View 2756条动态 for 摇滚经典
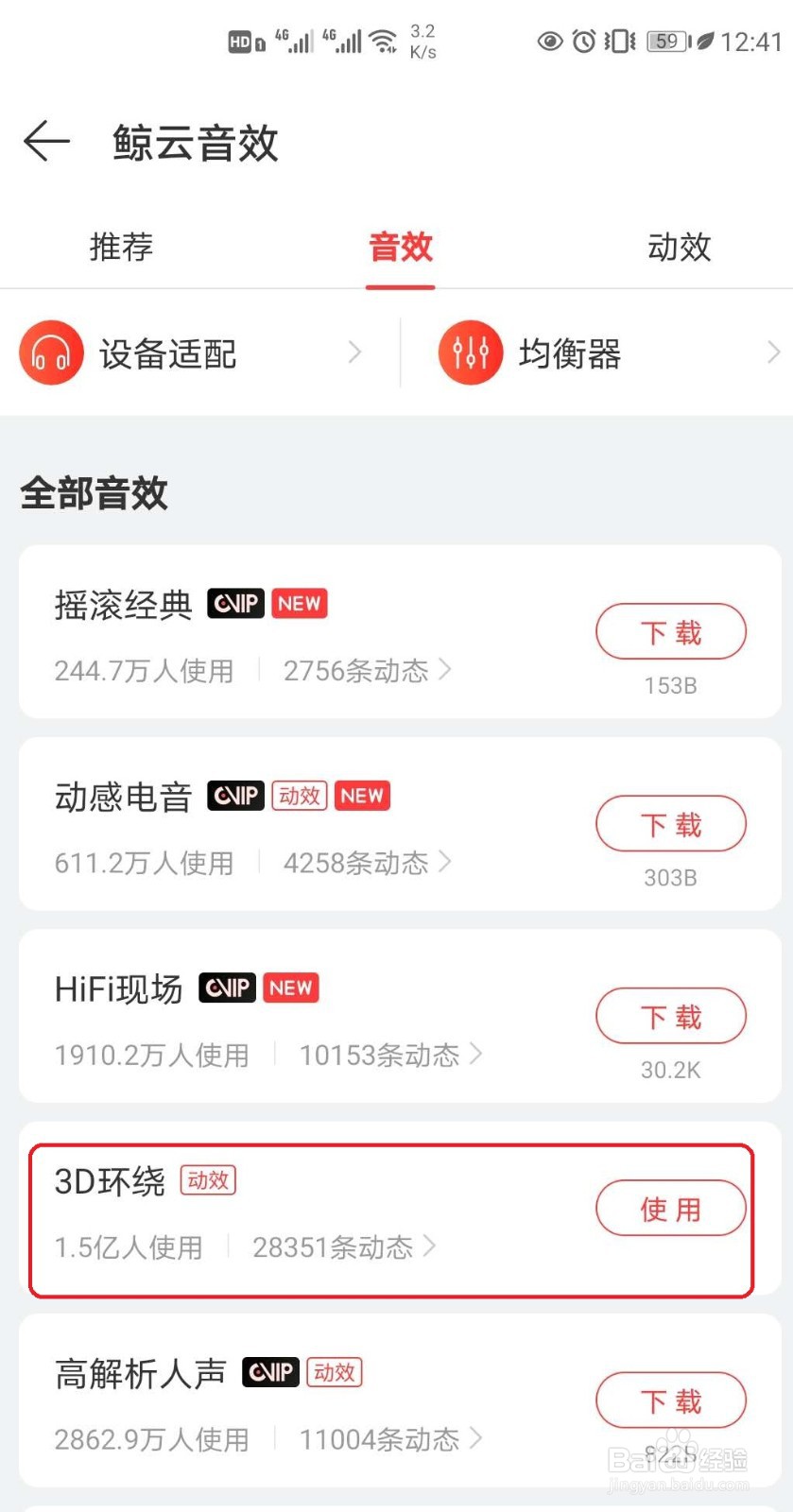Image resolution: width=793 pixels, height=1512 pixels. [x=367, y=671]
